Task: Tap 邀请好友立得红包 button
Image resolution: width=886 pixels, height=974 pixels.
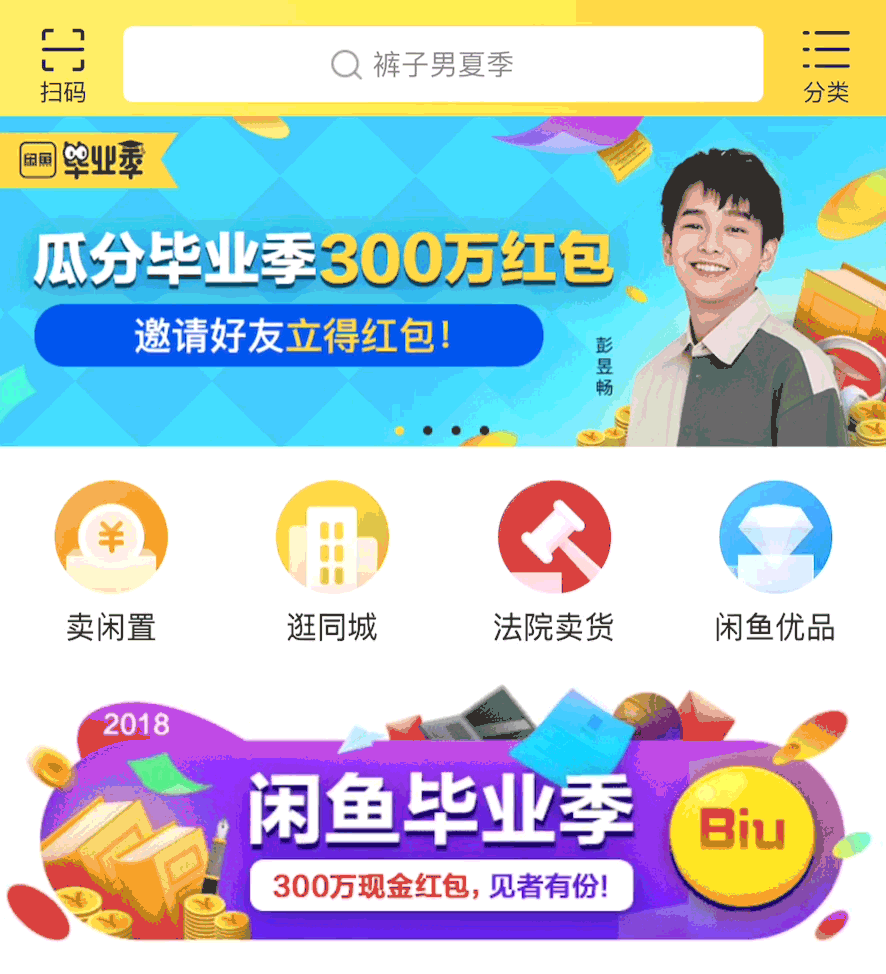Action: point(289,336)
